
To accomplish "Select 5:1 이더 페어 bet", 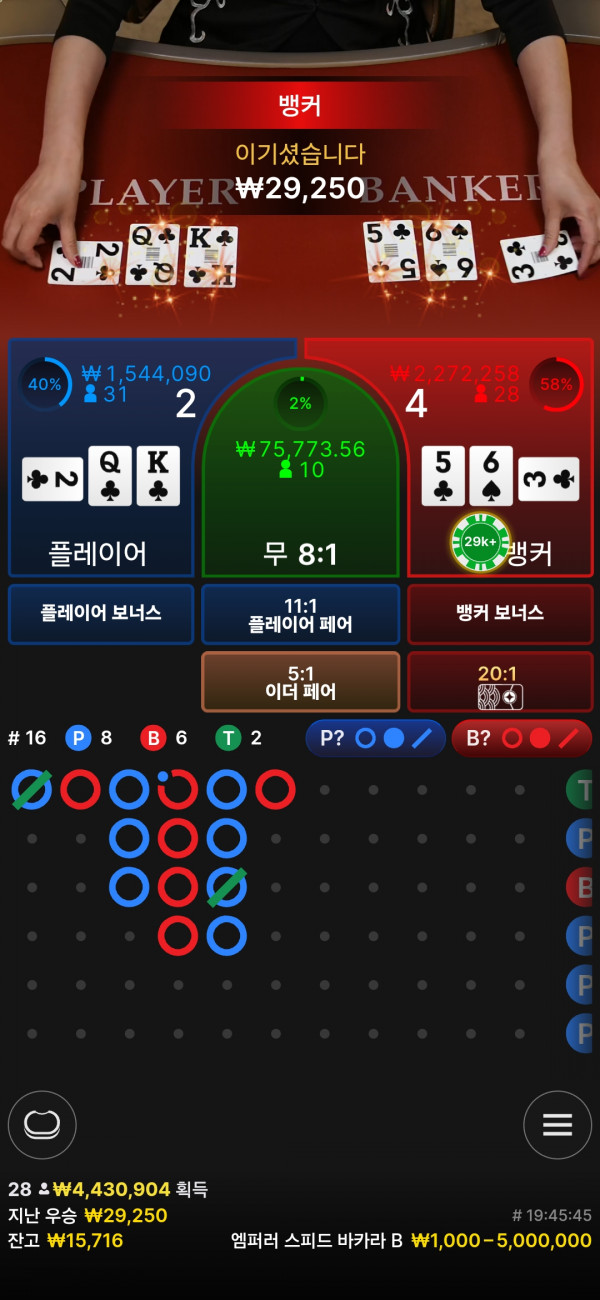I will pos(300,682).
